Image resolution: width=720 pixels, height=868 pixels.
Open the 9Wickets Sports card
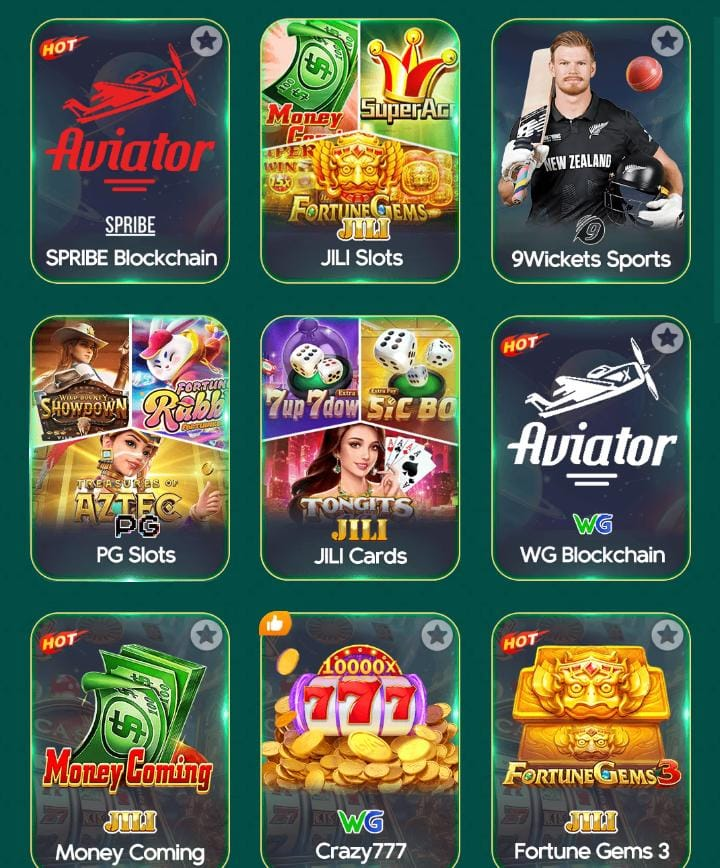[590, 155]
